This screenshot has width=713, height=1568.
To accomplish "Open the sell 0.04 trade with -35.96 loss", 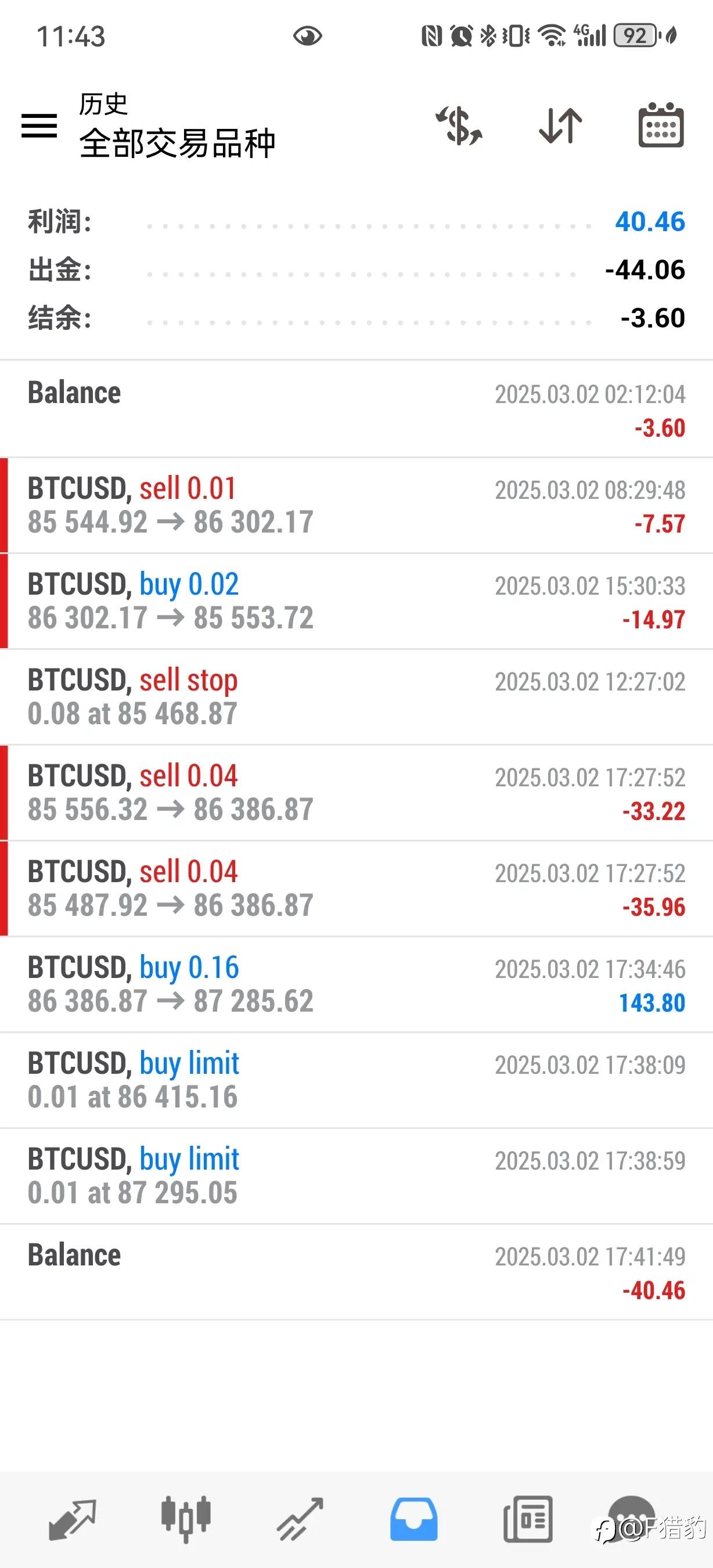I will pos(356,889).
